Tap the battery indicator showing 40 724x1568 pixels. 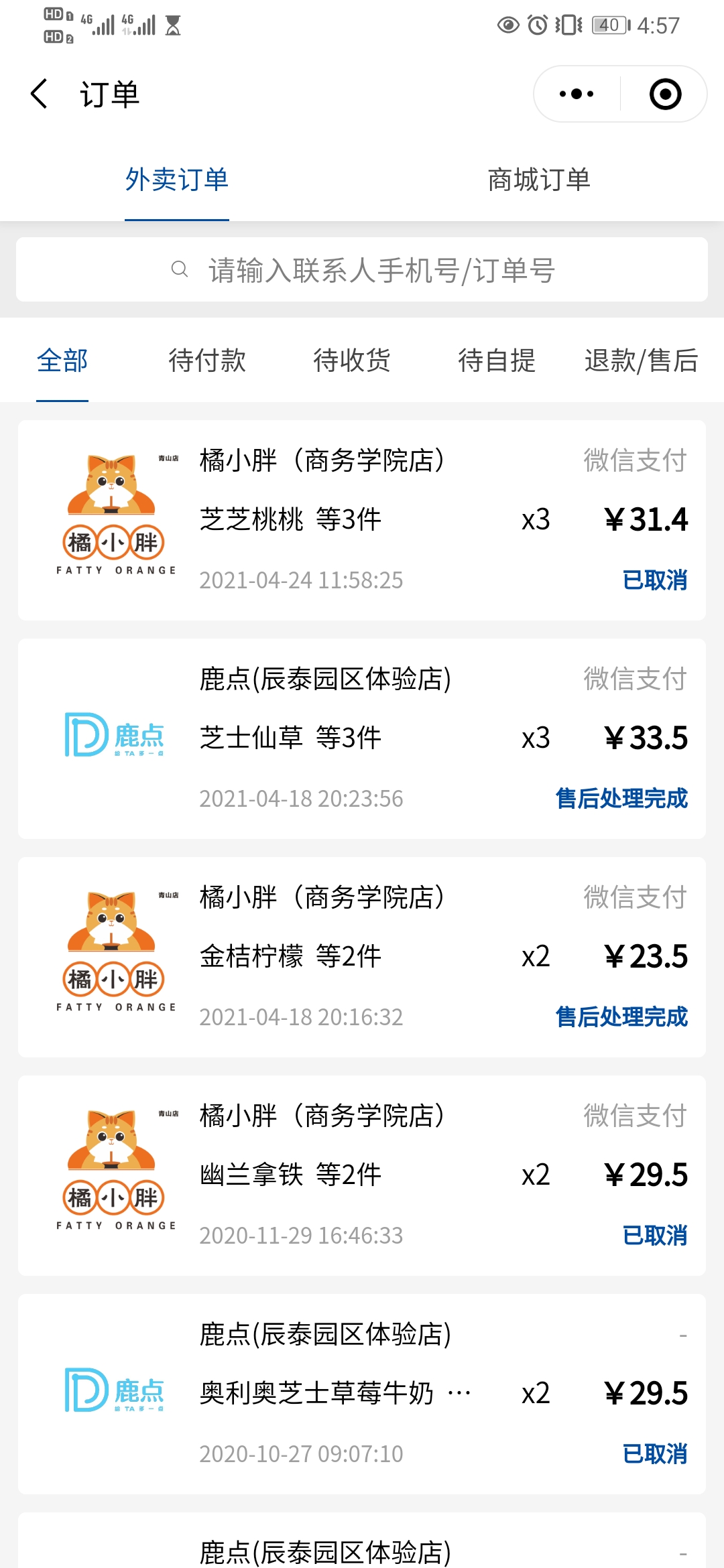pyautogui.click(x=605, y=24)
